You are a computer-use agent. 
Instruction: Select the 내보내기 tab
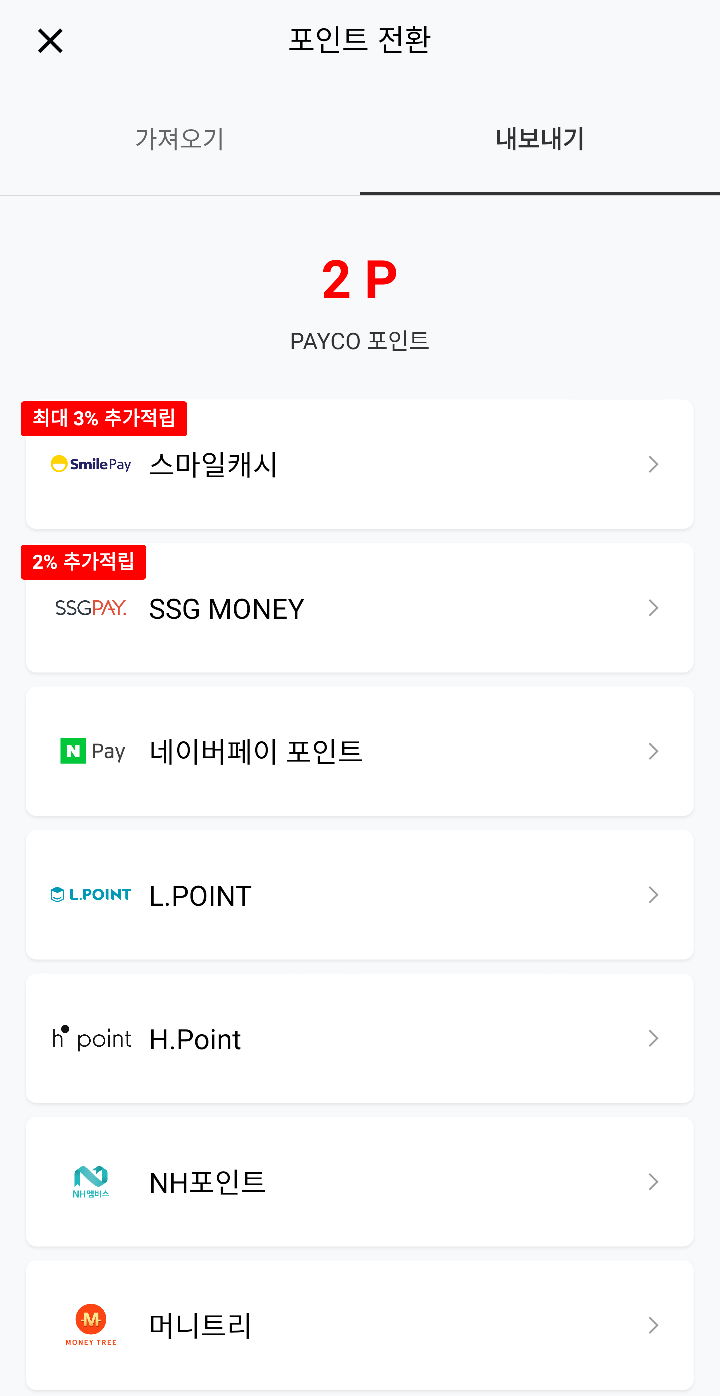click(x=540, y=139)
